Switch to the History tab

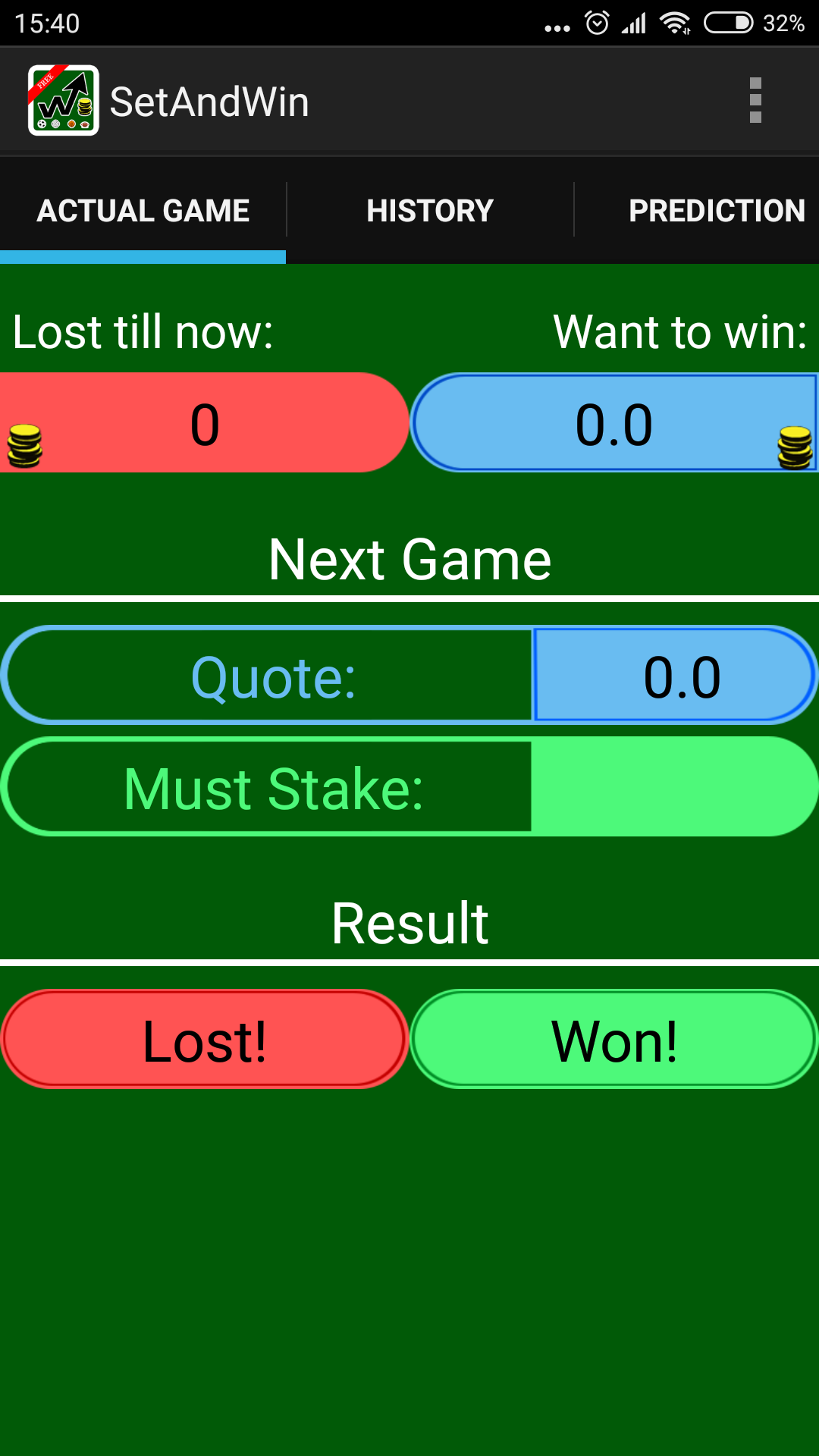tap(430, 211)
